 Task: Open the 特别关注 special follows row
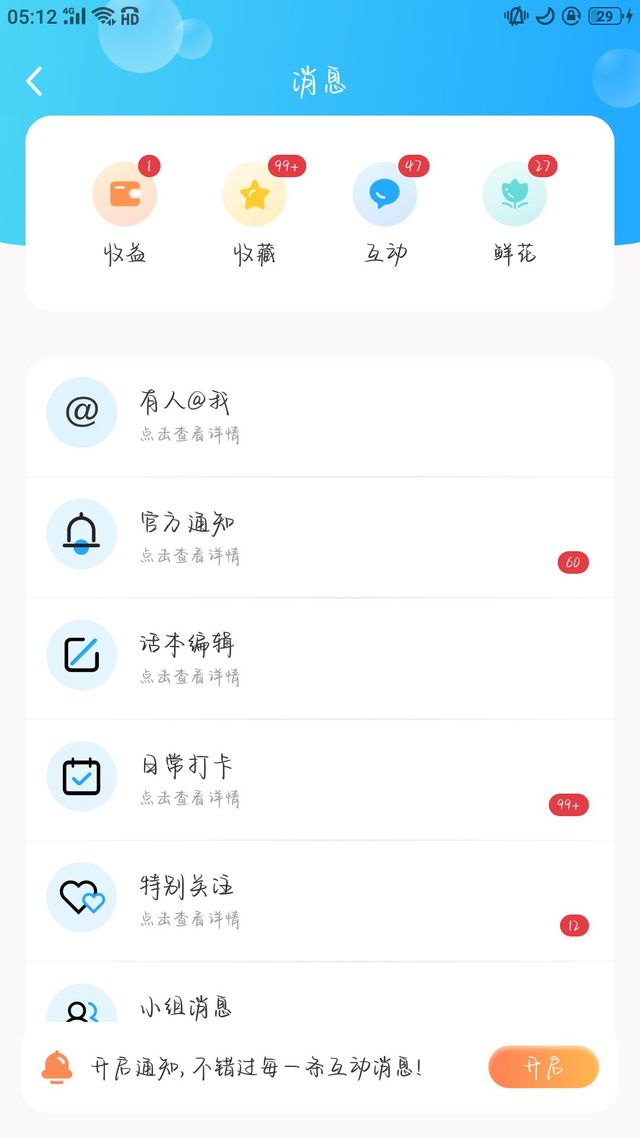click(x=319, y=900)
